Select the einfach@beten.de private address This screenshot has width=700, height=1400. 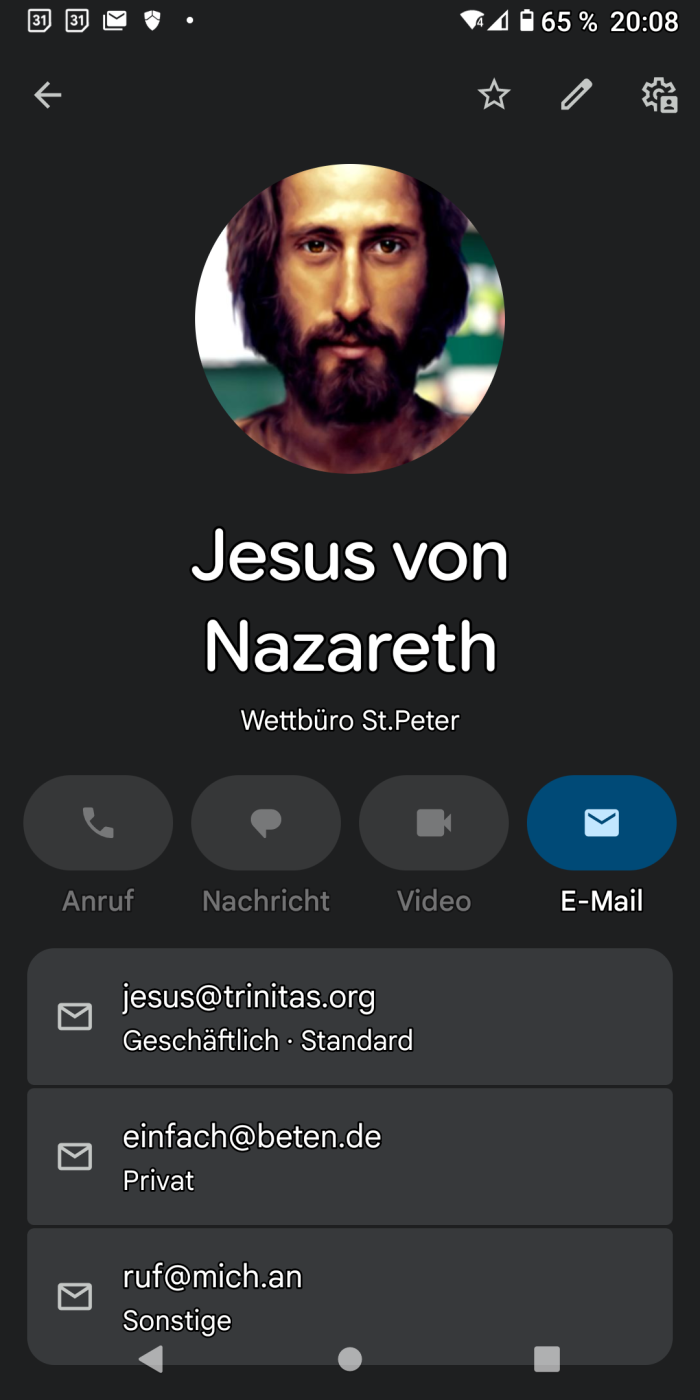pyautogui.click(x=349, y=1156)
